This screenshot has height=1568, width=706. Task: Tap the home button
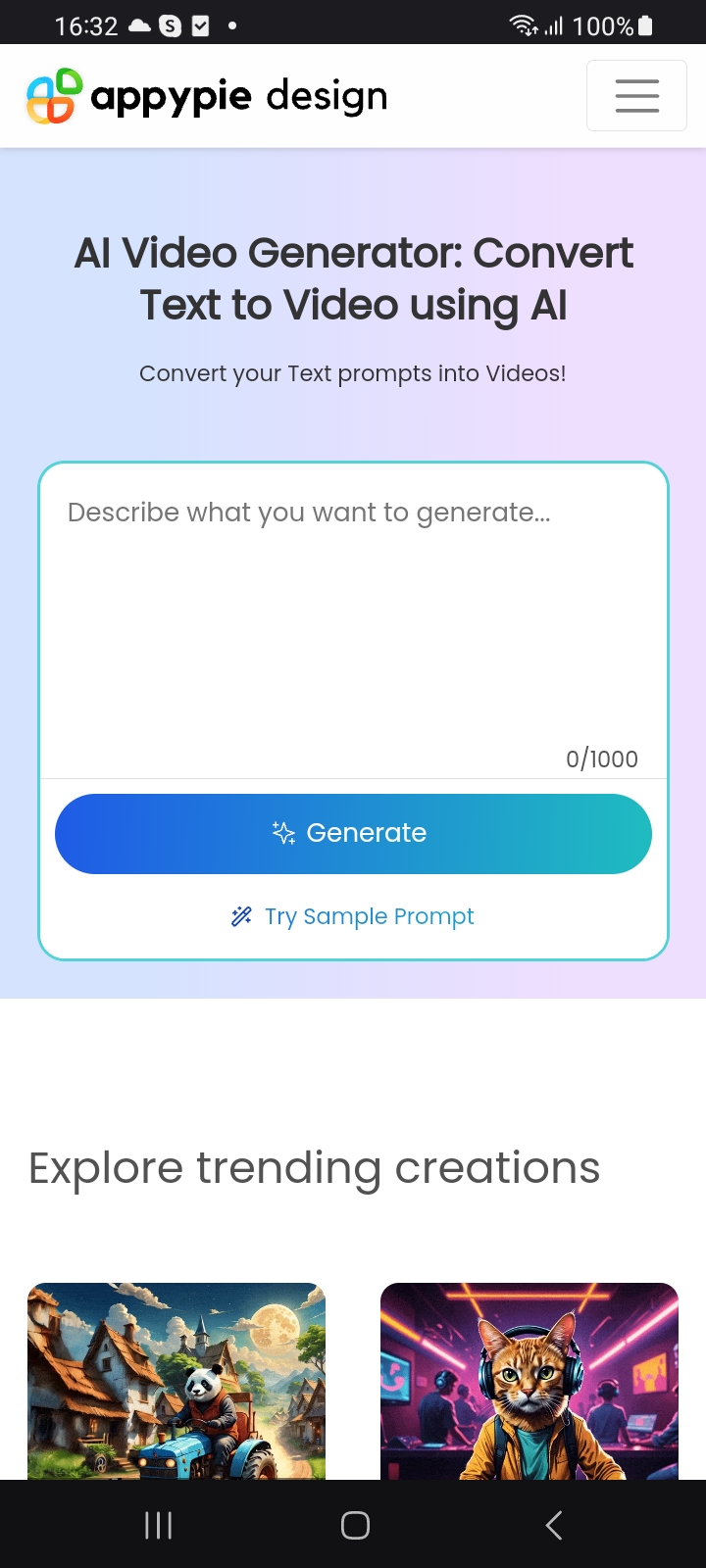(354, 1525)
